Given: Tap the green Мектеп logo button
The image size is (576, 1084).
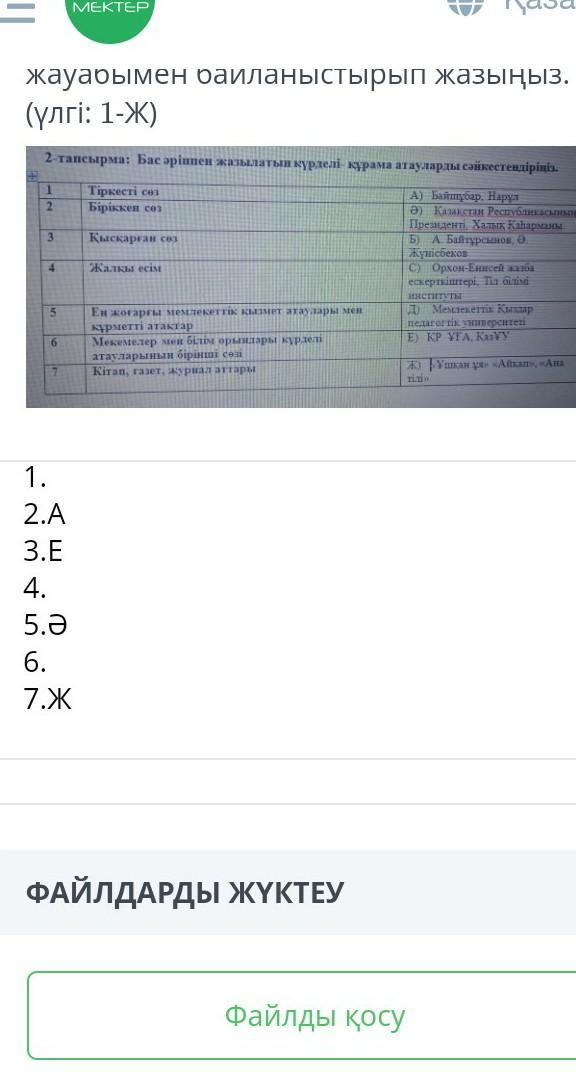Looking at the screenshot, I should tap(110, 14).
